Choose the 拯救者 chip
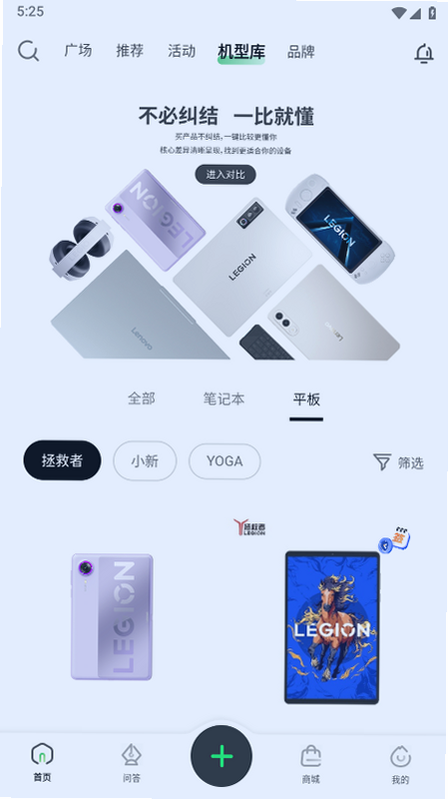448x799 pixels. 62,461
